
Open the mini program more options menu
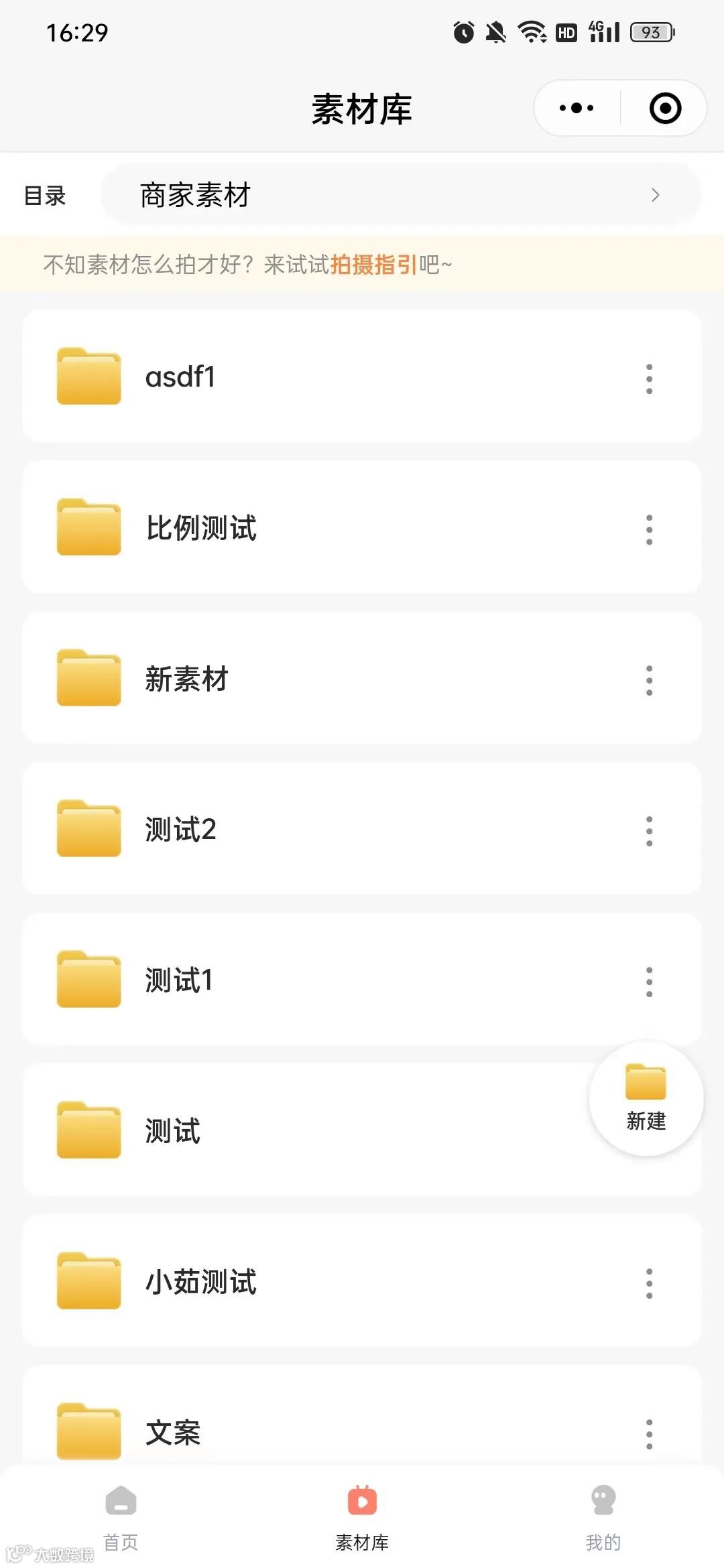coord(577,108)
